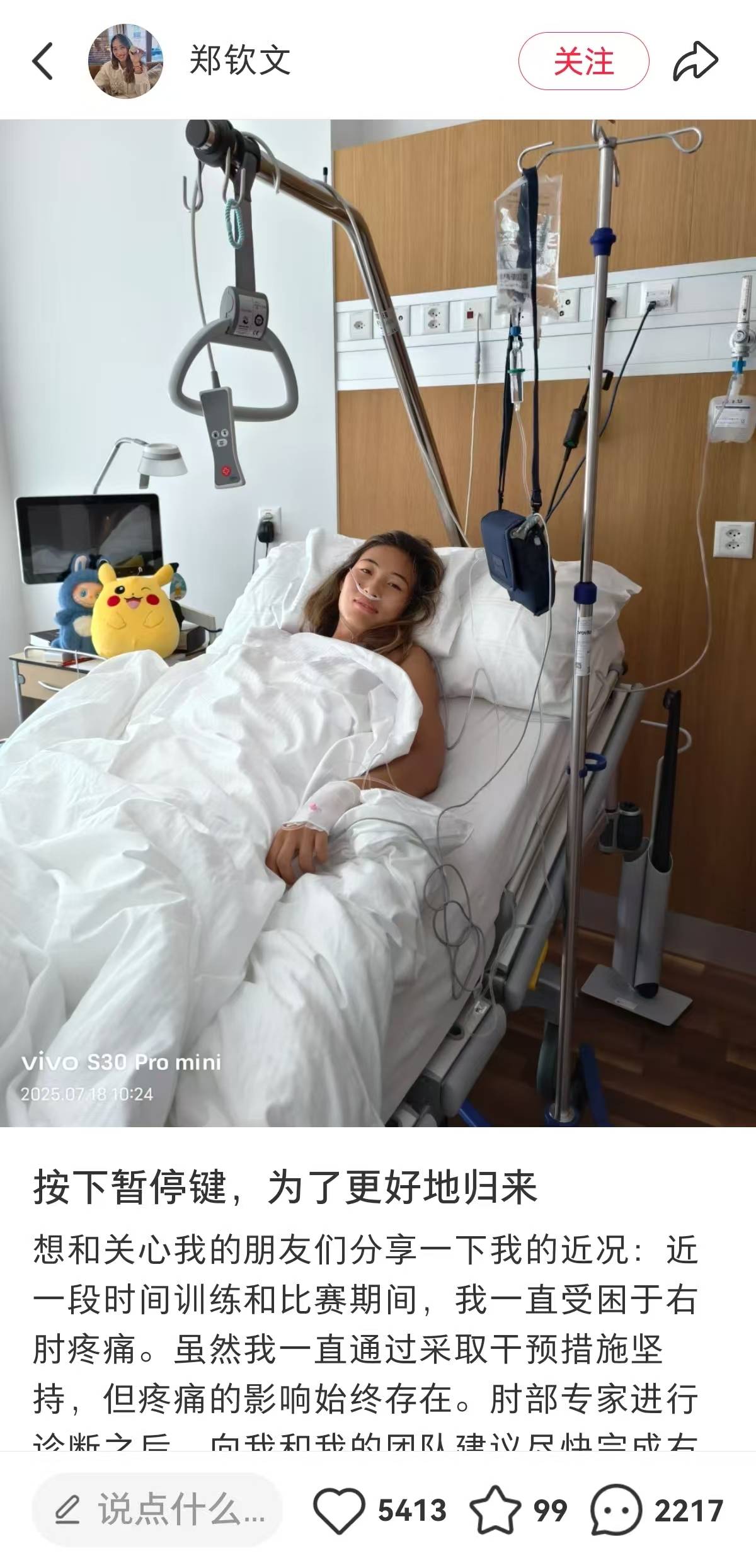The image size is (756, 1568).
Task: Like this post with the heart
Action: [x=340, y=1510]
